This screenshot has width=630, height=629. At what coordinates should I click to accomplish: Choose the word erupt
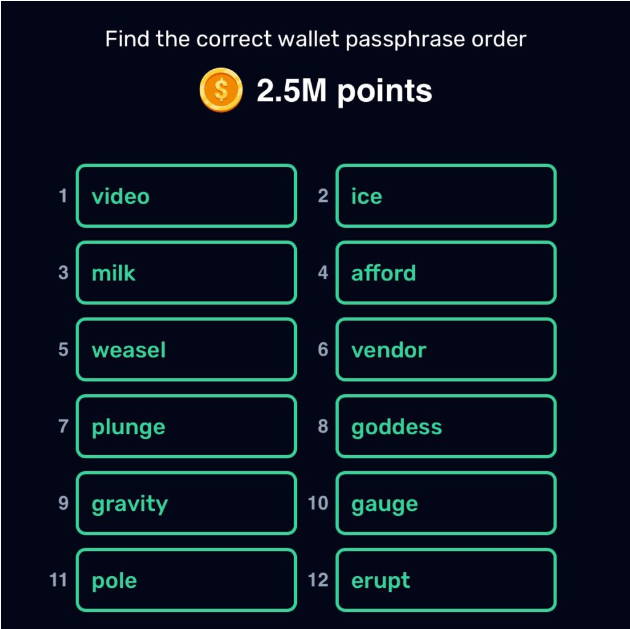pos(445,580)
